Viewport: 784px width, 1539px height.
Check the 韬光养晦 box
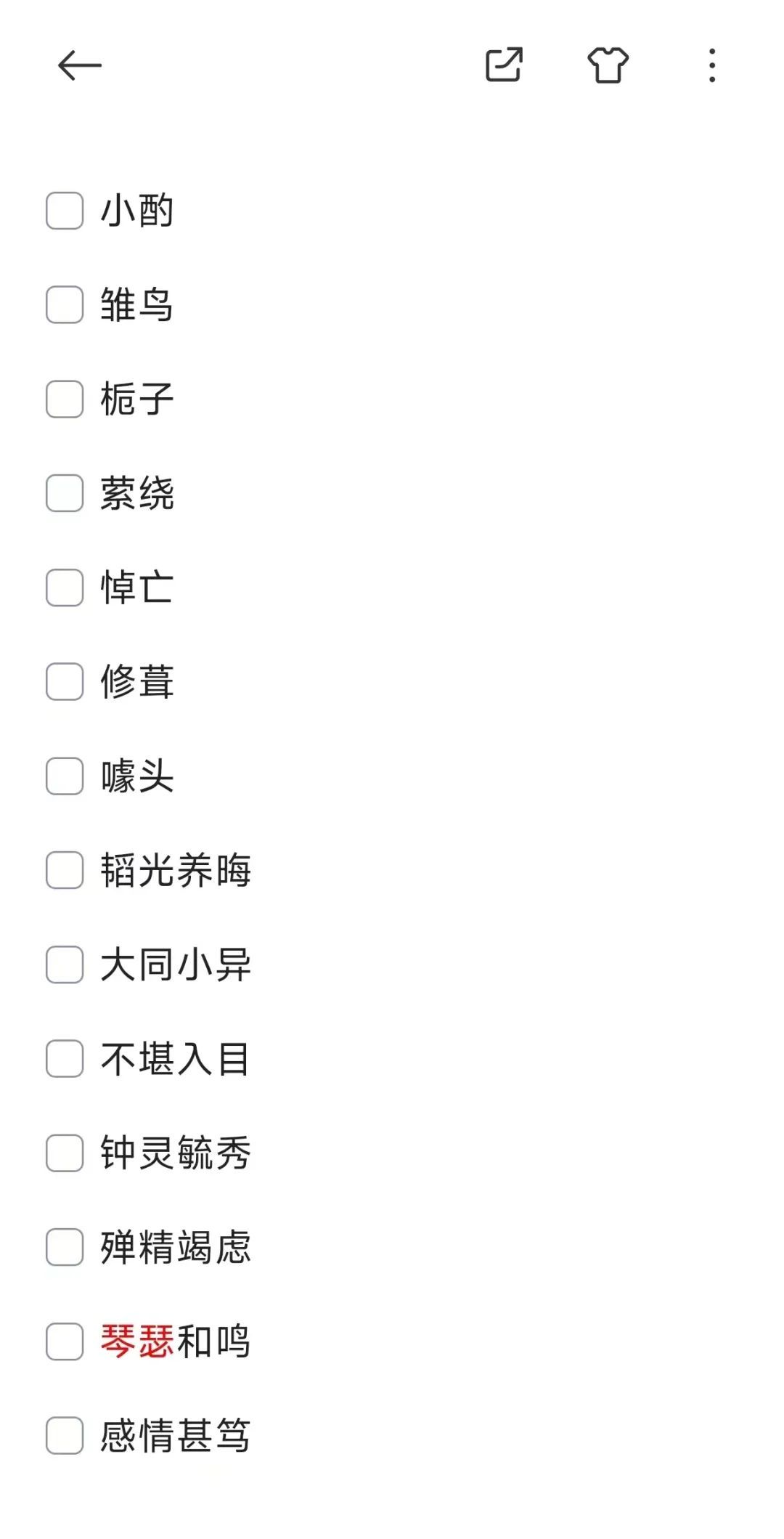[65, 870]
